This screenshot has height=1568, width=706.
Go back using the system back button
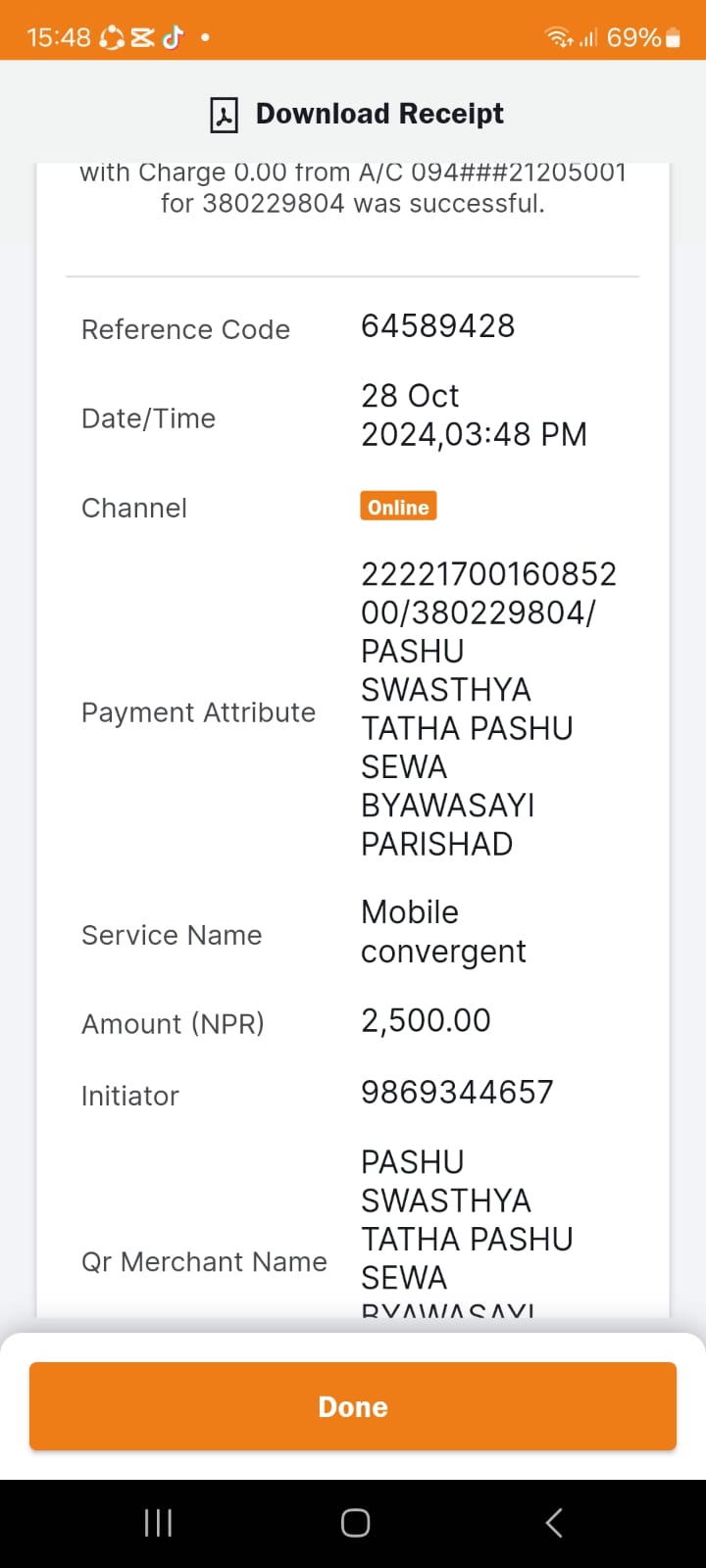(553, 1522)
